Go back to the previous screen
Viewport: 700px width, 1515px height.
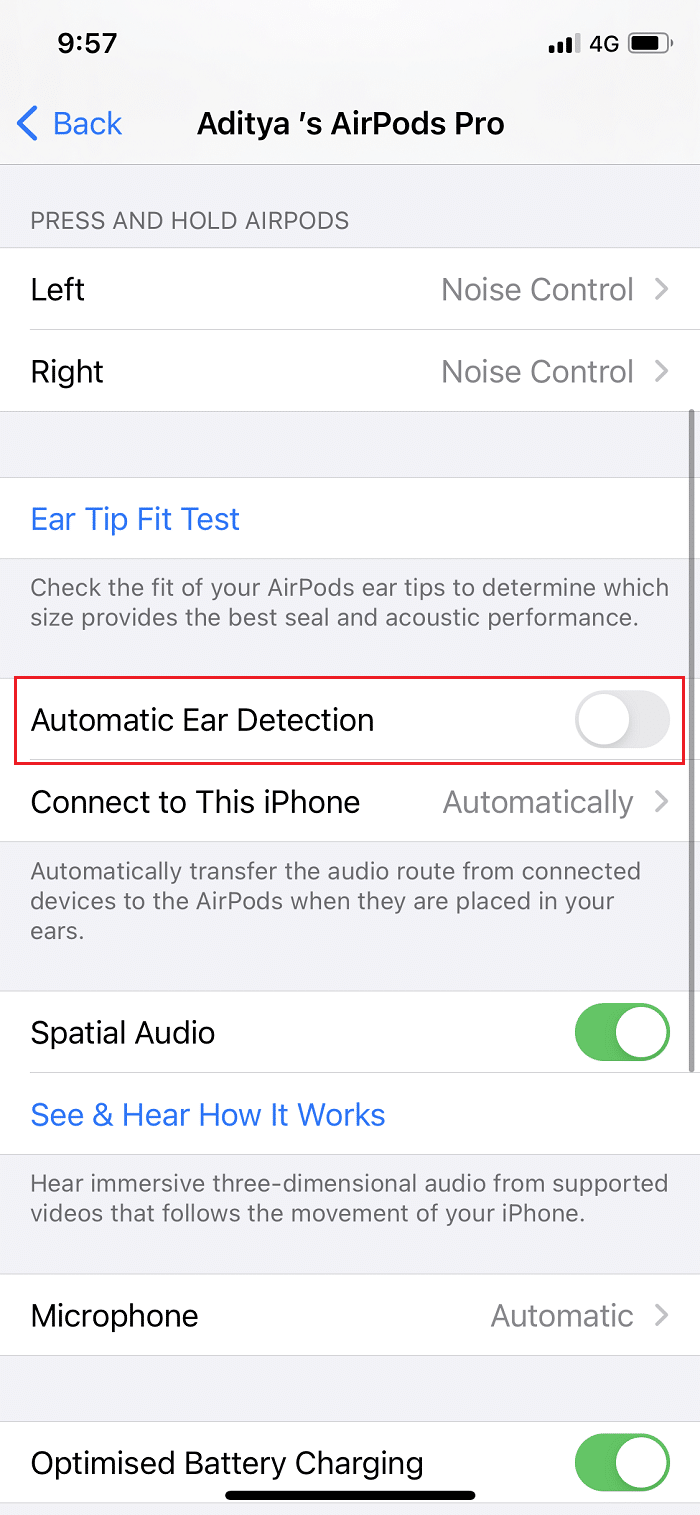(x=70, y=124)
